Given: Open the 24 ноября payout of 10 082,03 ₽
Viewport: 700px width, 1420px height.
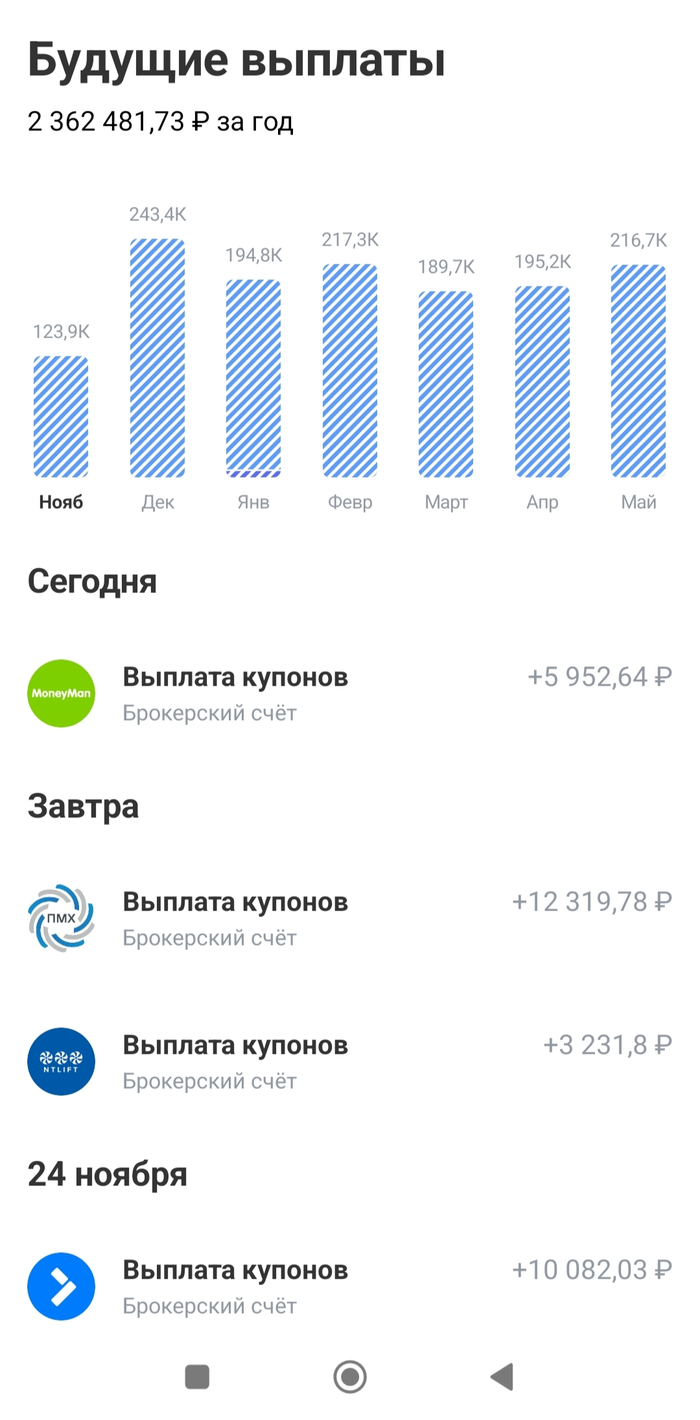Looking at the screenshot, I should 349,1286.
